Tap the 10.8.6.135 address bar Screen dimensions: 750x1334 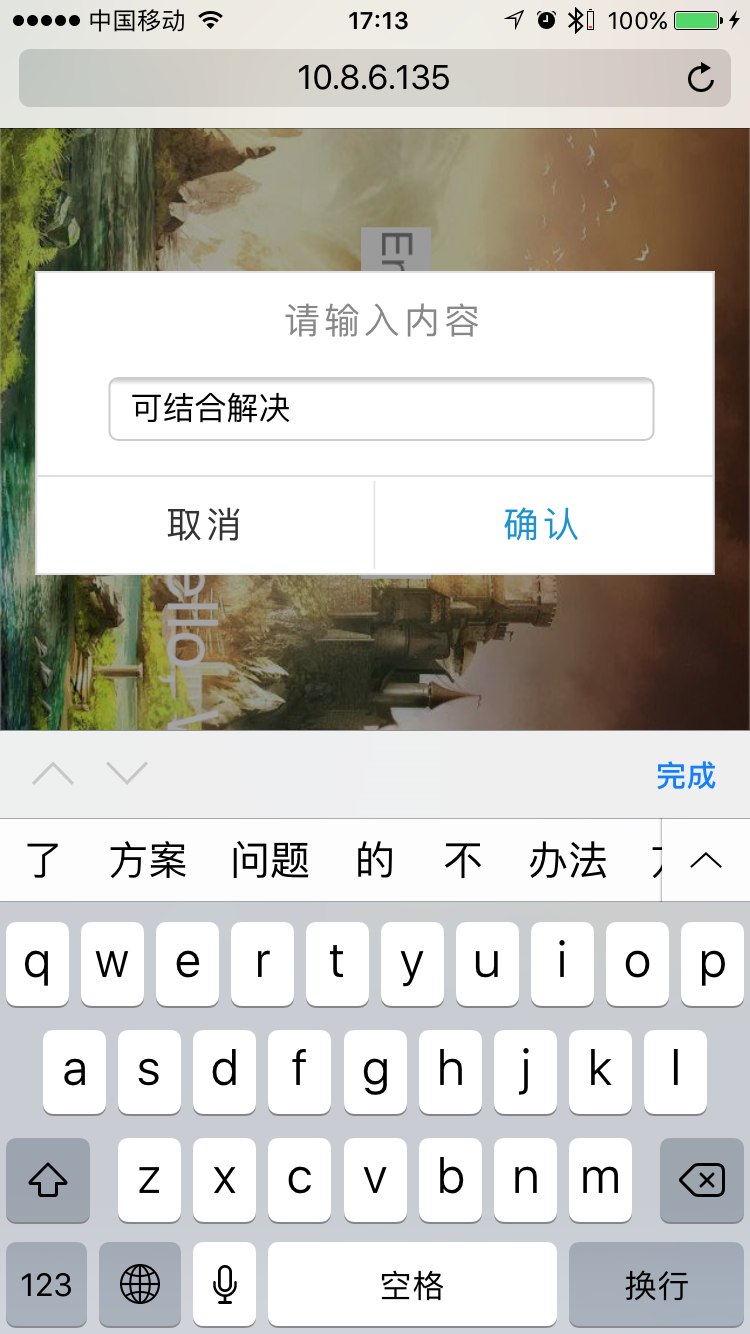(x=373, y=78)
